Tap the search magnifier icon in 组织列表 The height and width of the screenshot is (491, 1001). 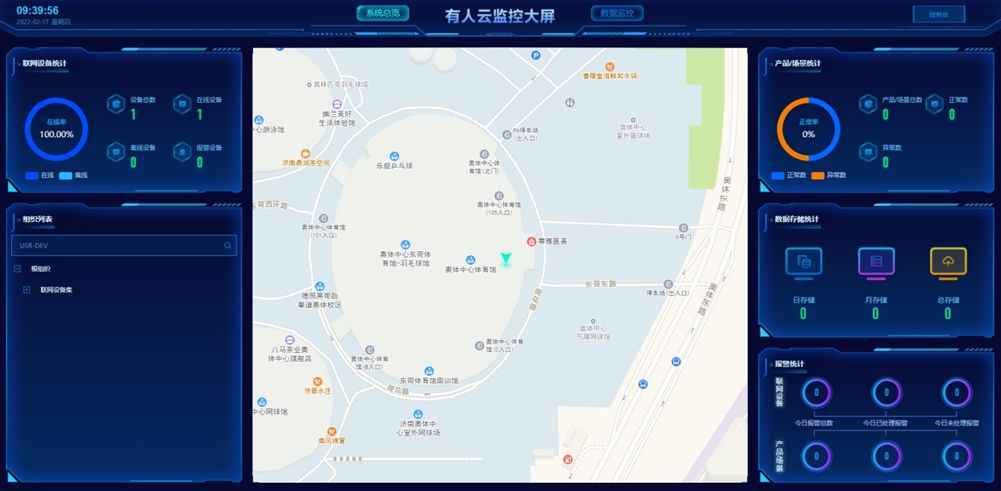[x=228, y=244]
